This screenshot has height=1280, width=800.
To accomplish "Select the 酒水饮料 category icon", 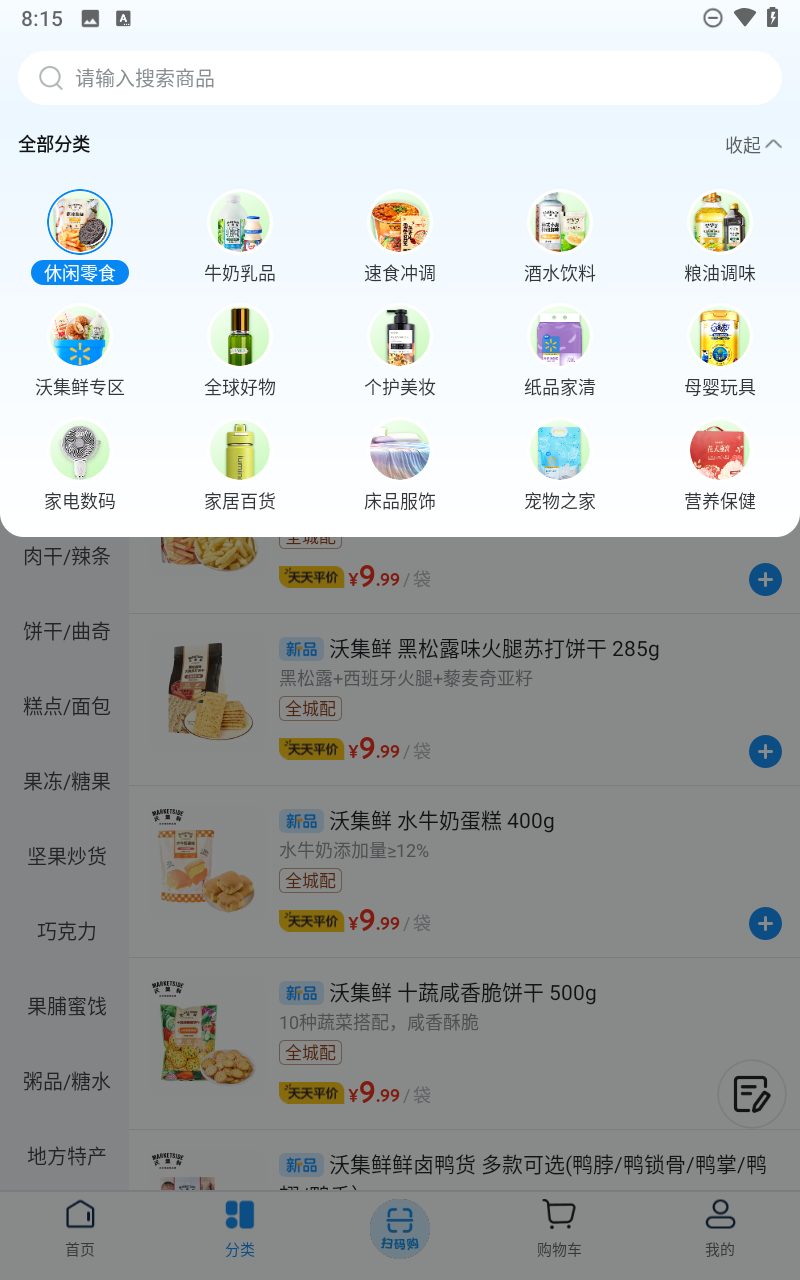I will click(560, 221).
